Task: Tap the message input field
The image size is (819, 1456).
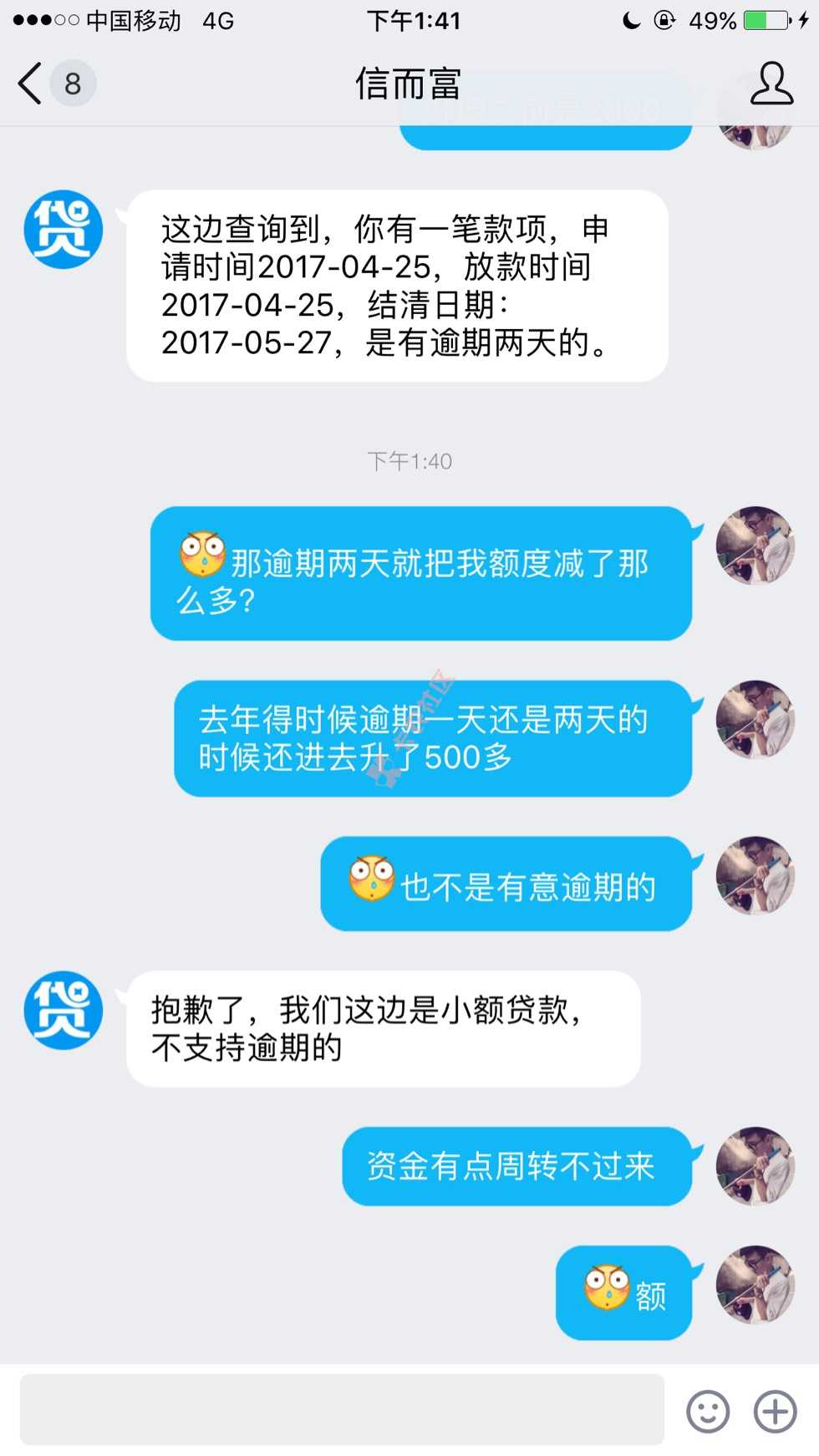Action: click(342, 1410)
